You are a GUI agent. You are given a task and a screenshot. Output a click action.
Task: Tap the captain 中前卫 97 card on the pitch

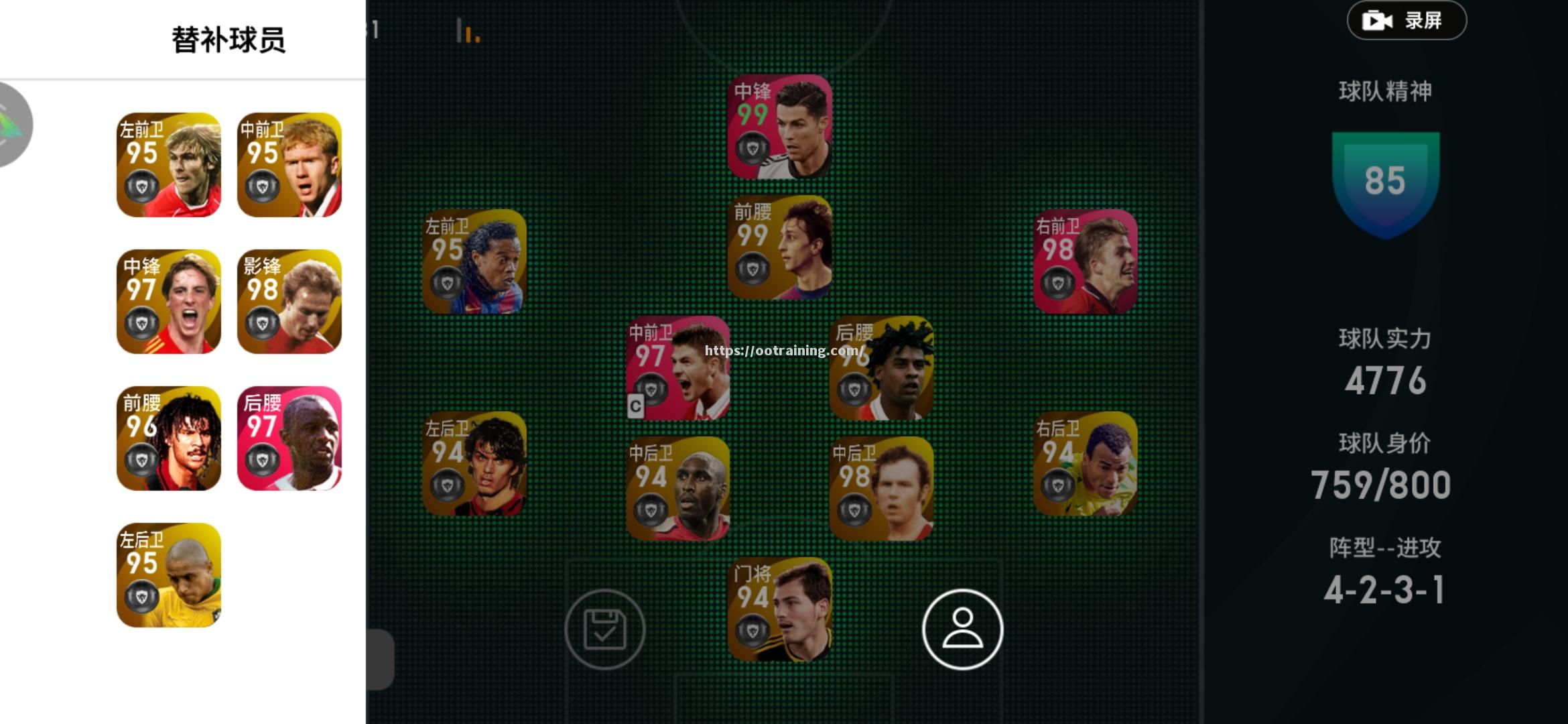[x=678, y=368]
